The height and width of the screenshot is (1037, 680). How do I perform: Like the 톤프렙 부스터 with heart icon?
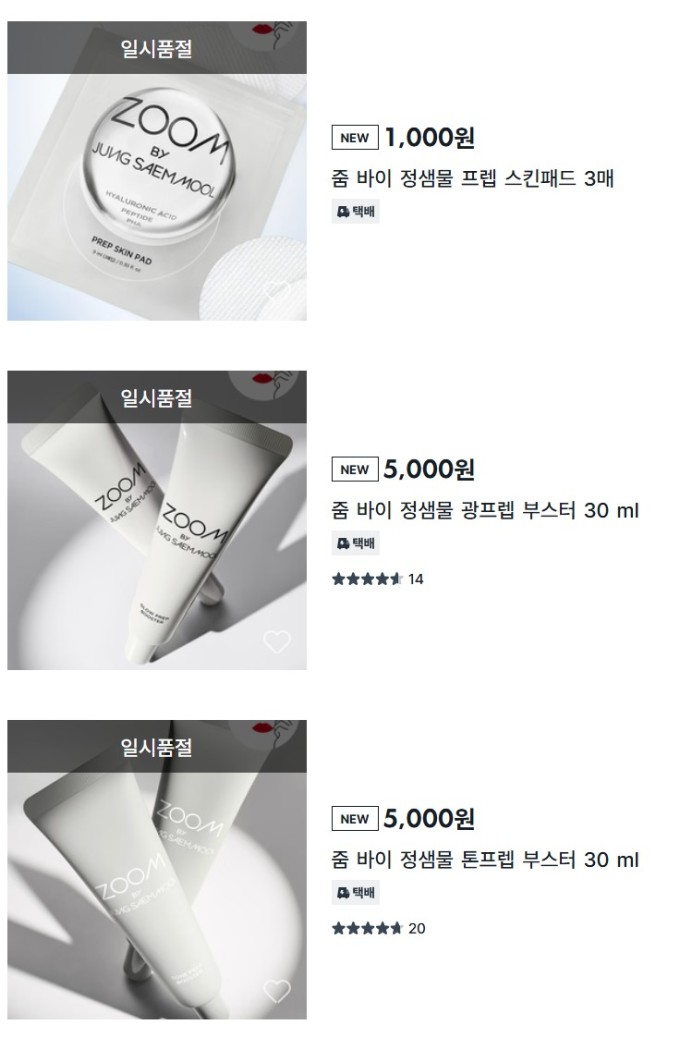[277, 991]
